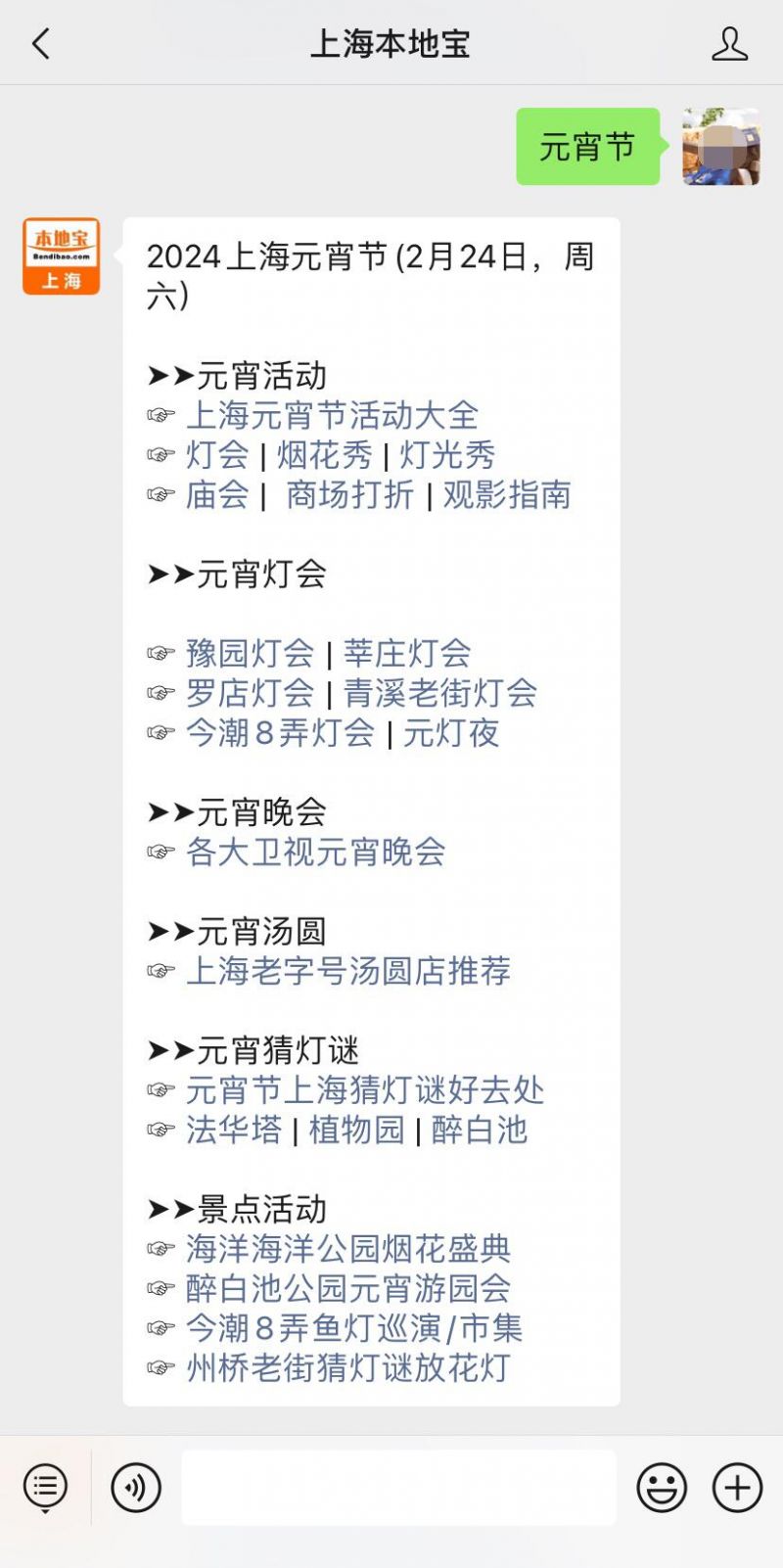This screenshot has width=783, height=1568.
Task: Open the 元宵节上海猜灯谜好去处 link
Action: click(365, 1089)
